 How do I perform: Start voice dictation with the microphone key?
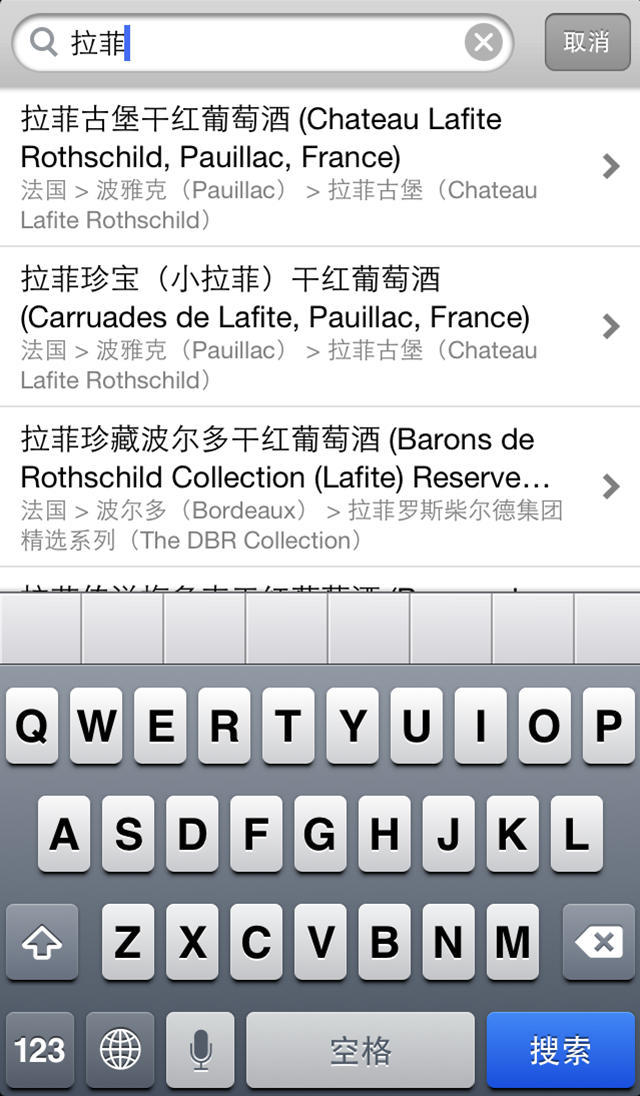(201, 1050)
